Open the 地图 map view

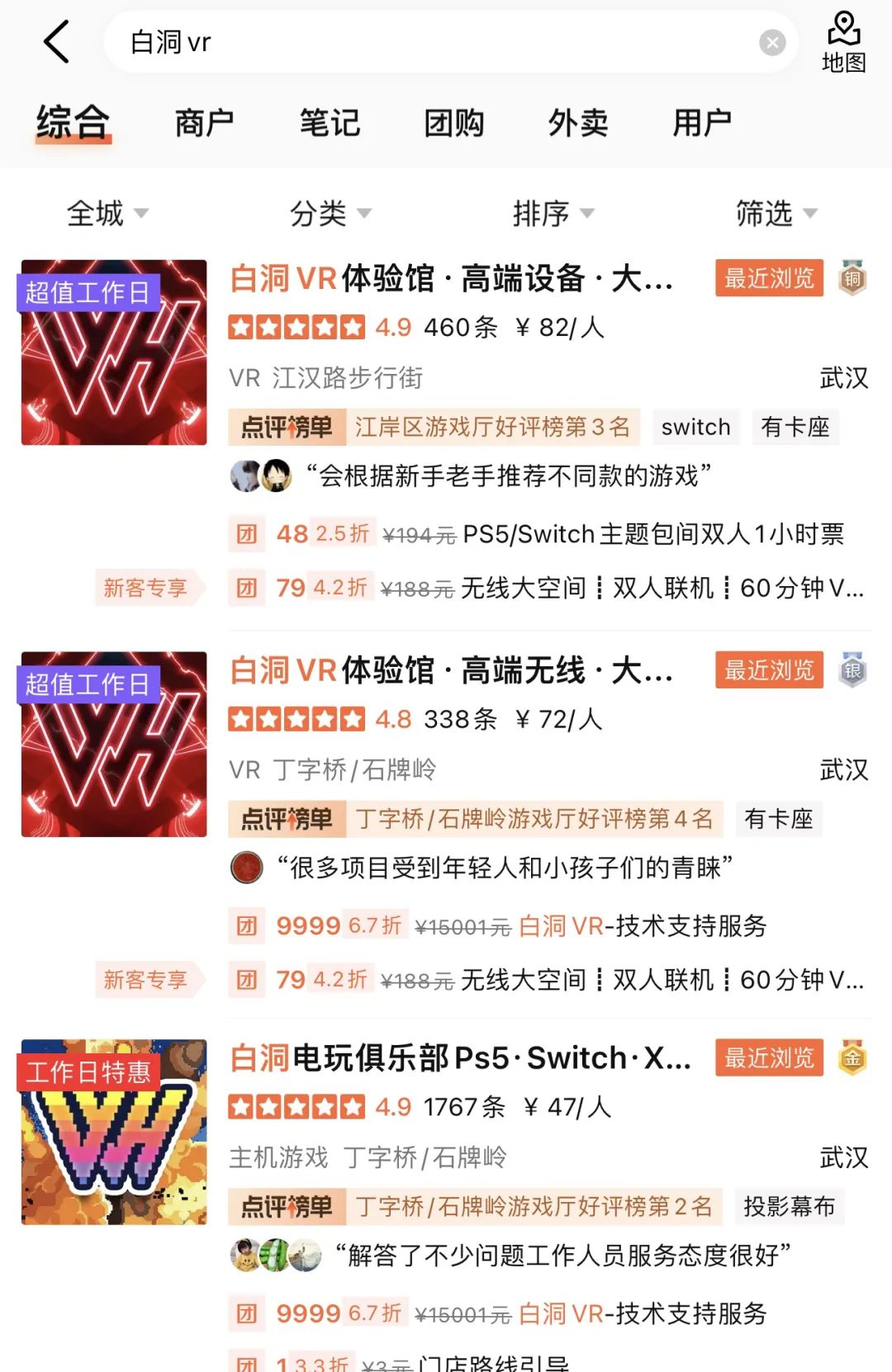(843, 43)
